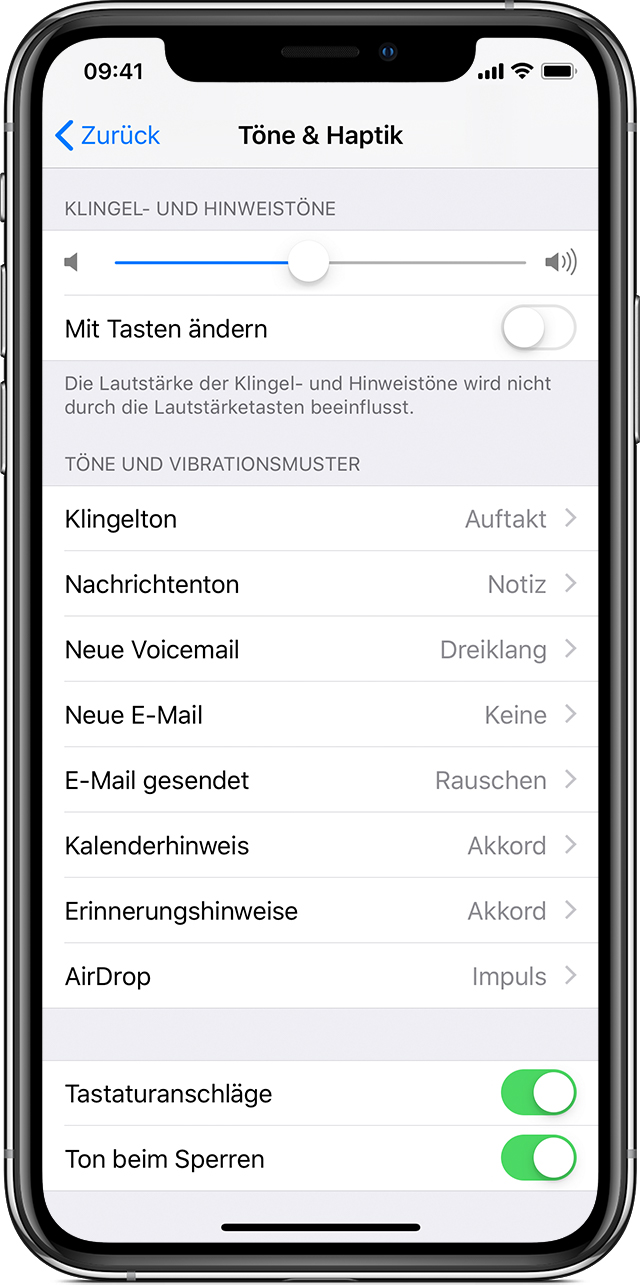Tap the ringer volume slider handle

308,263
